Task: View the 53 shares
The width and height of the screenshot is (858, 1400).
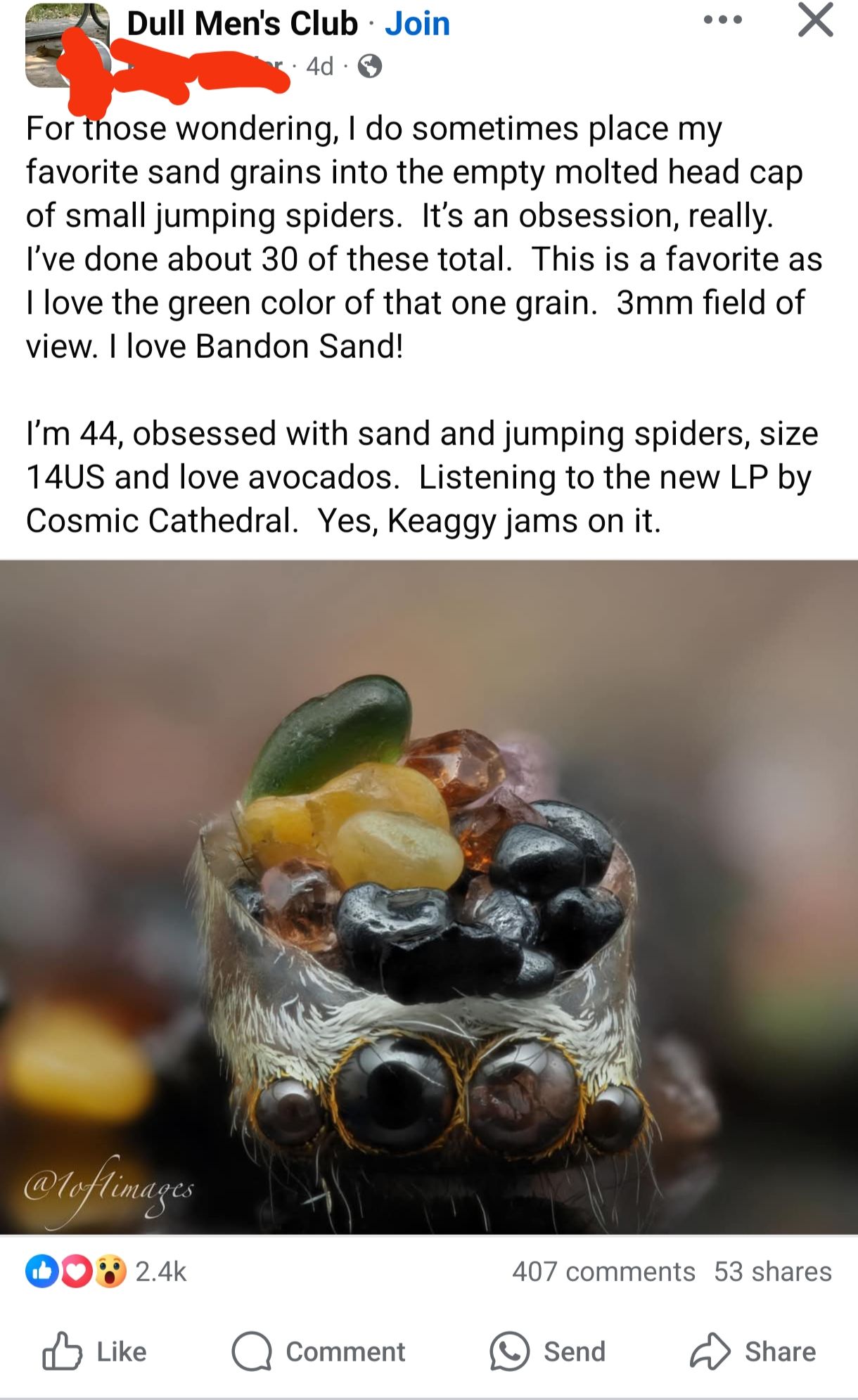Action: (x=772, y=1271)
